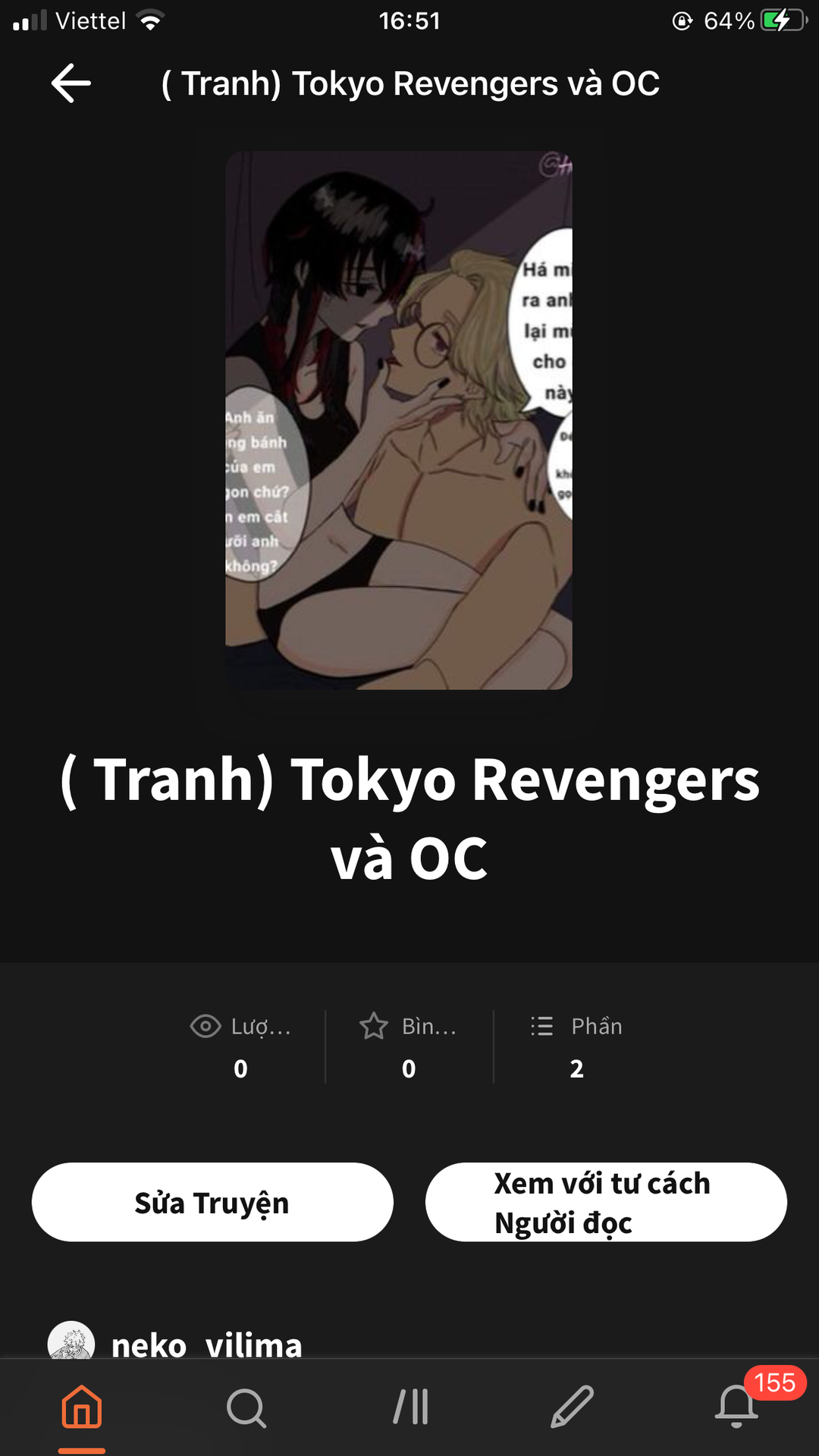
Task: Switch to the Home tab
Action: pyautogui.click(x=82, y=1407)
